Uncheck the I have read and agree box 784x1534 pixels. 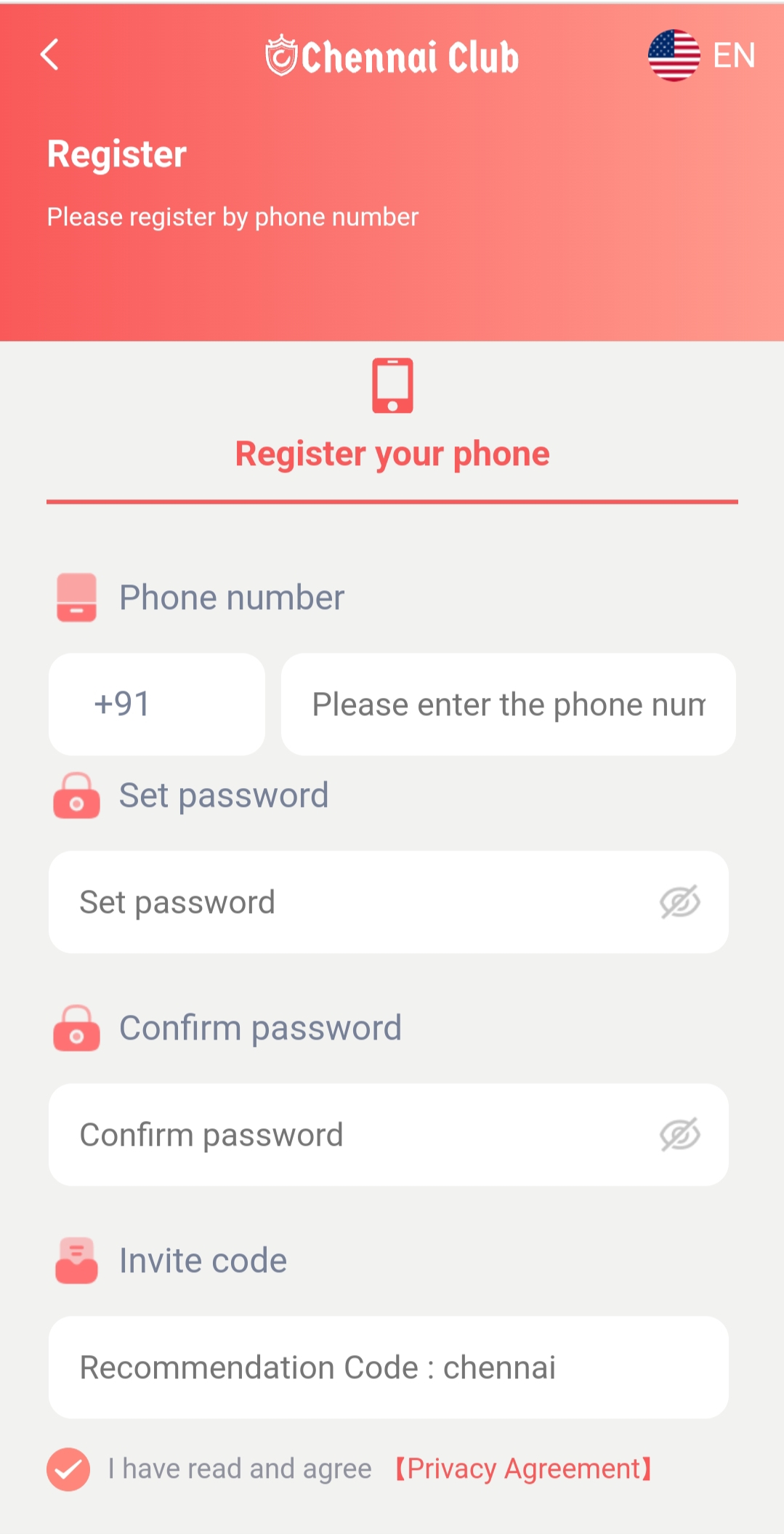click(68, 1469)
